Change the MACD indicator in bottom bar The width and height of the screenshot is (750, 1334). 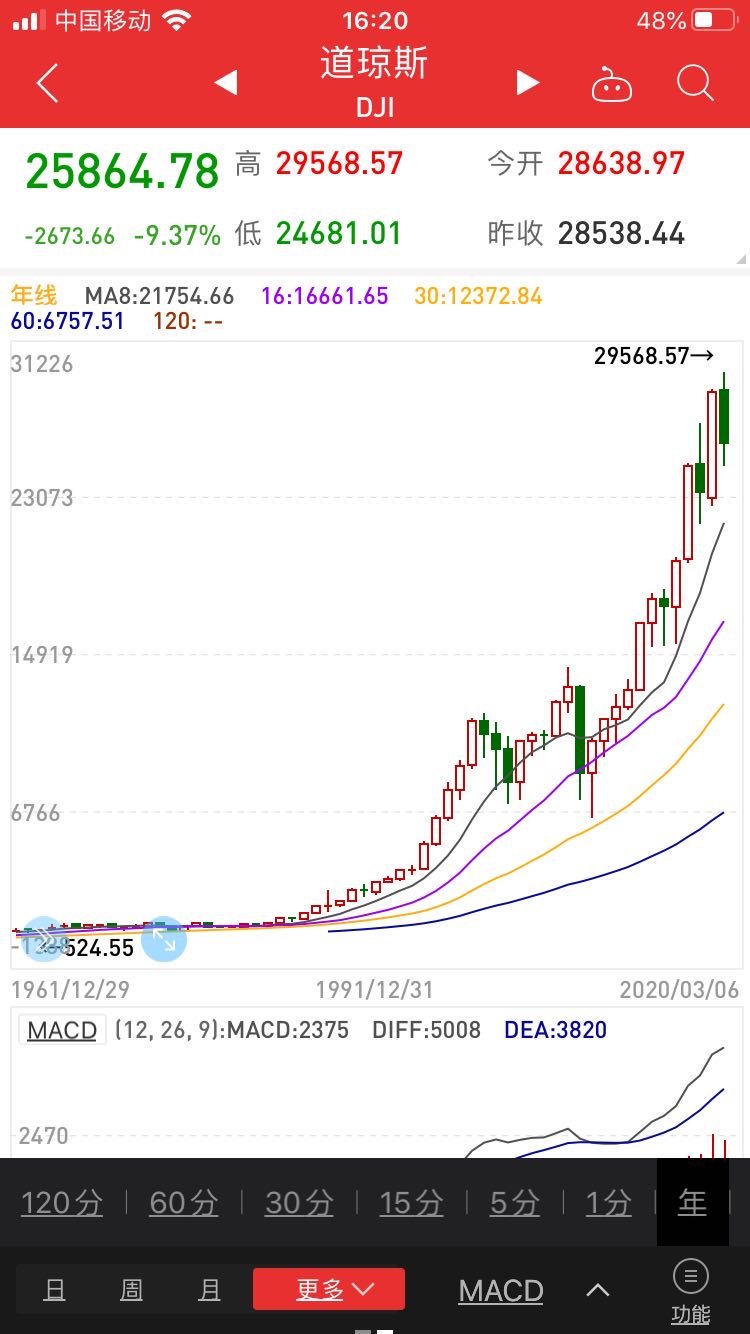click(501, 1291)
